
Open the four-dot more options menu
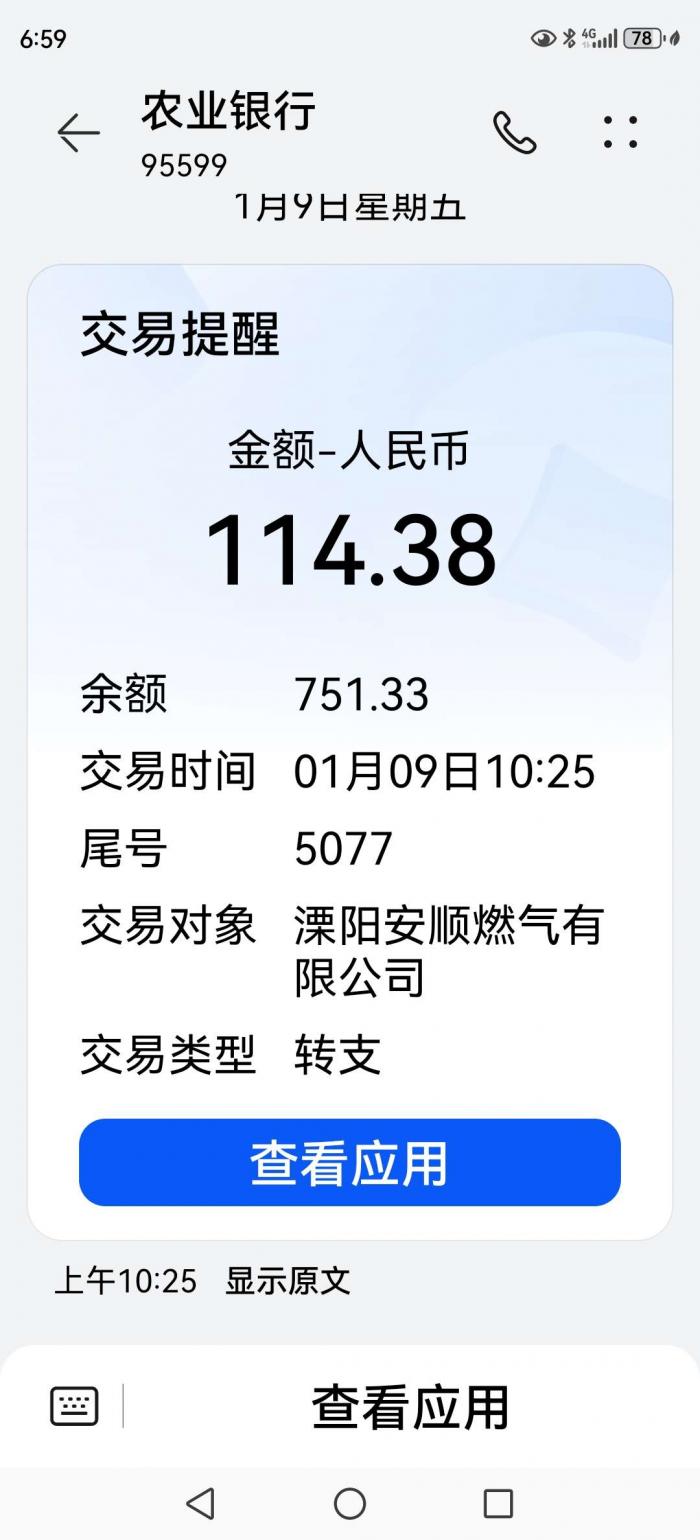[620, 132]
